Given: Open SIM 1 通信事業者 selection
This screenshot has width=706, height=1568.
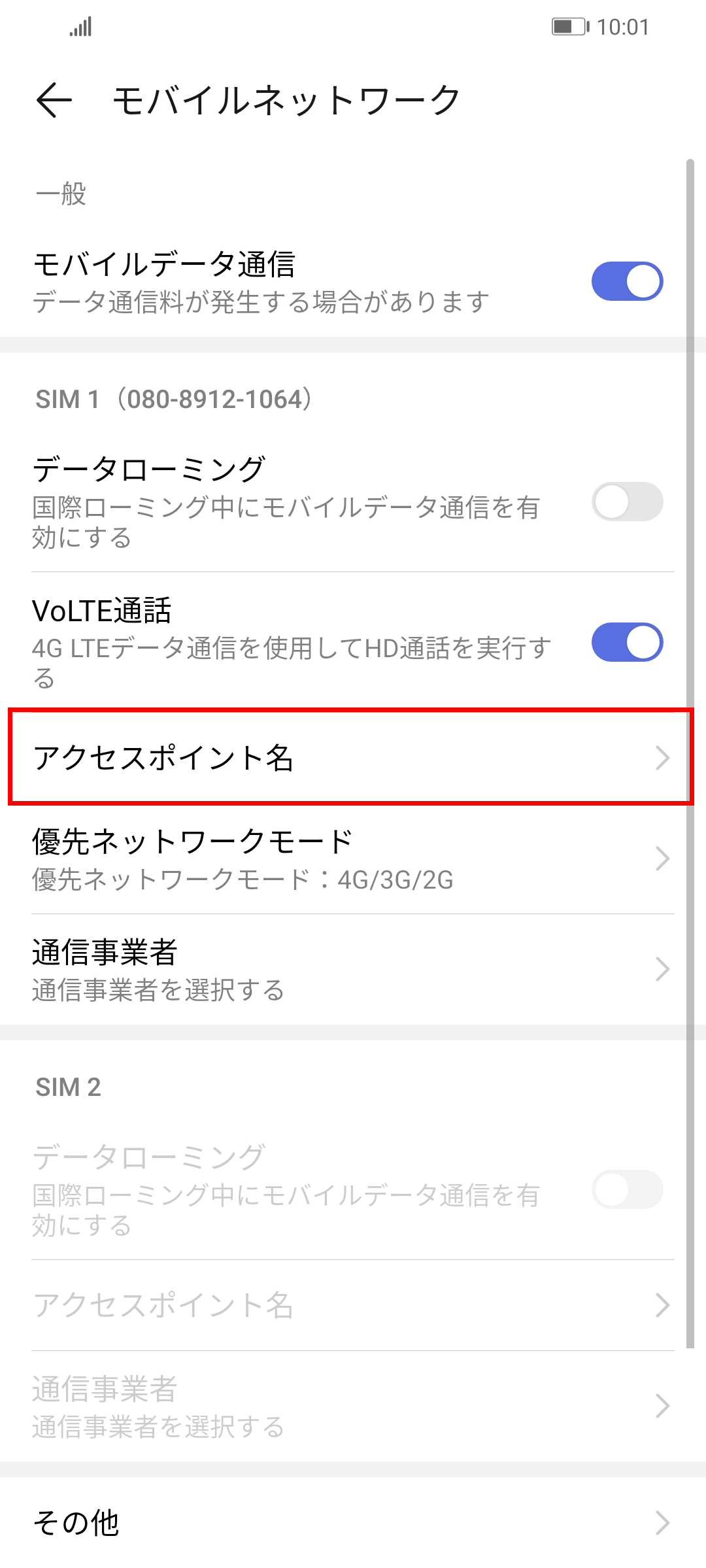Looking at the screenshot, I should (x=351, y=970).
